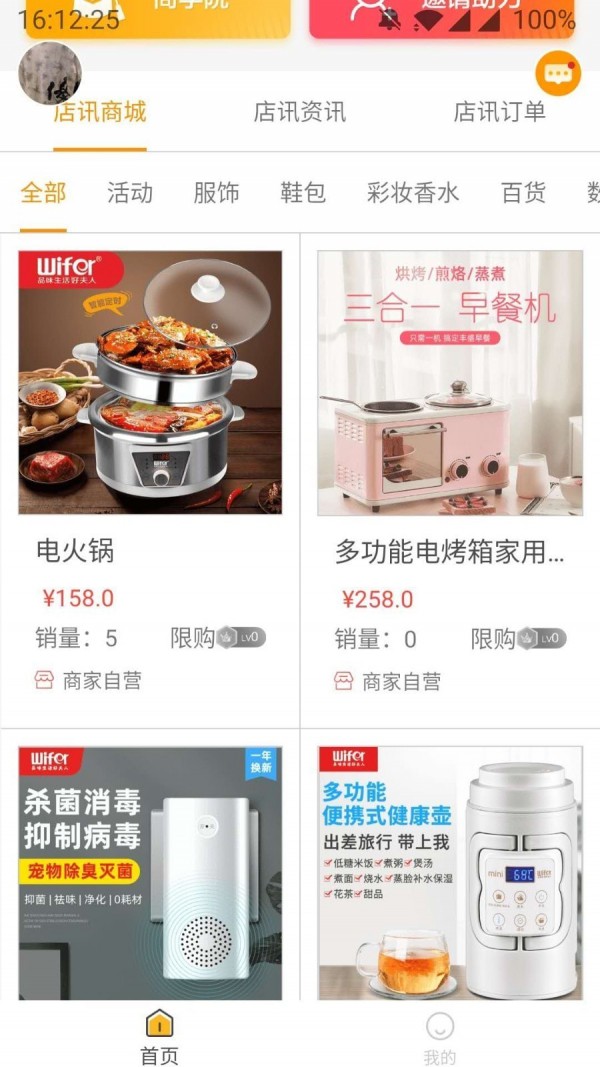Open the 店讯订单 tab
This screenshot has height=1067, width=600.
point(499,112)
